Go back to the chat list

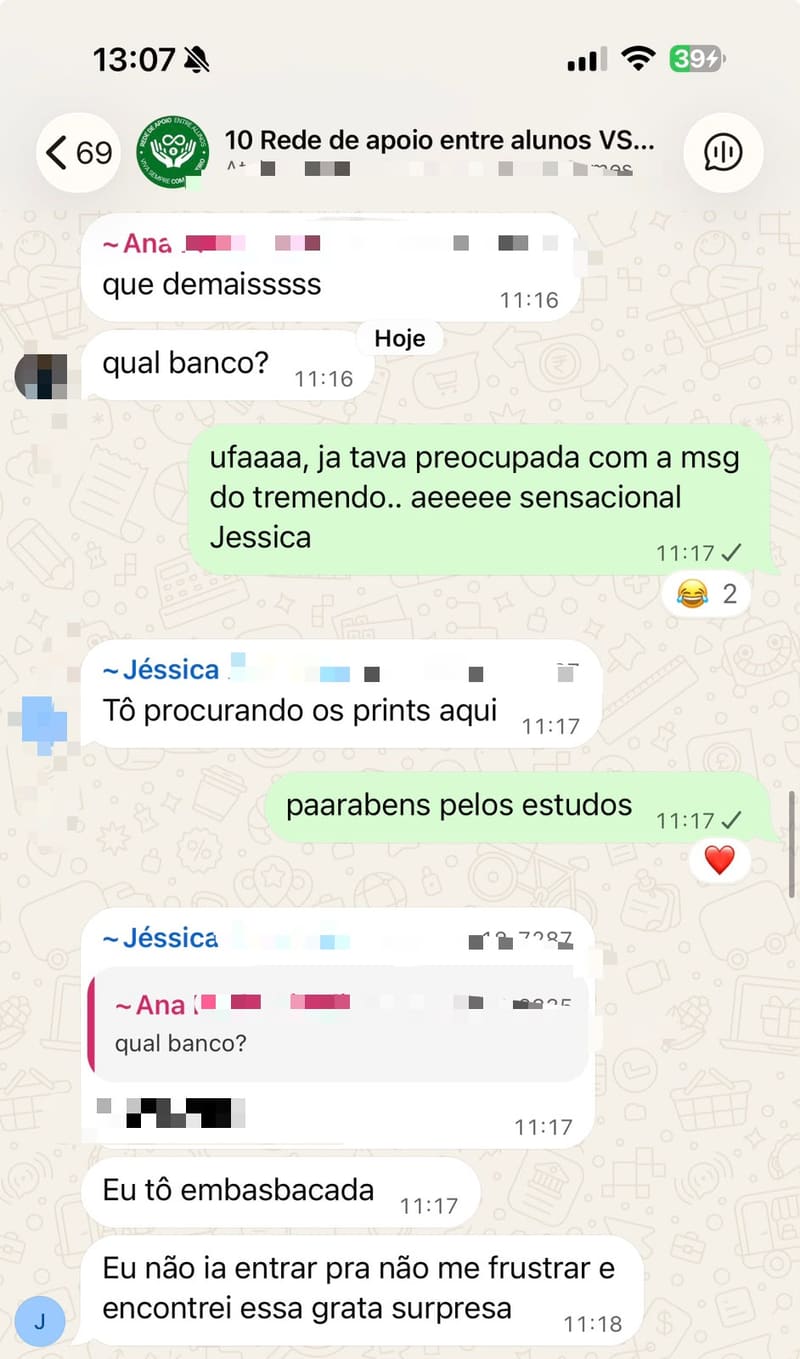[80, 153]
